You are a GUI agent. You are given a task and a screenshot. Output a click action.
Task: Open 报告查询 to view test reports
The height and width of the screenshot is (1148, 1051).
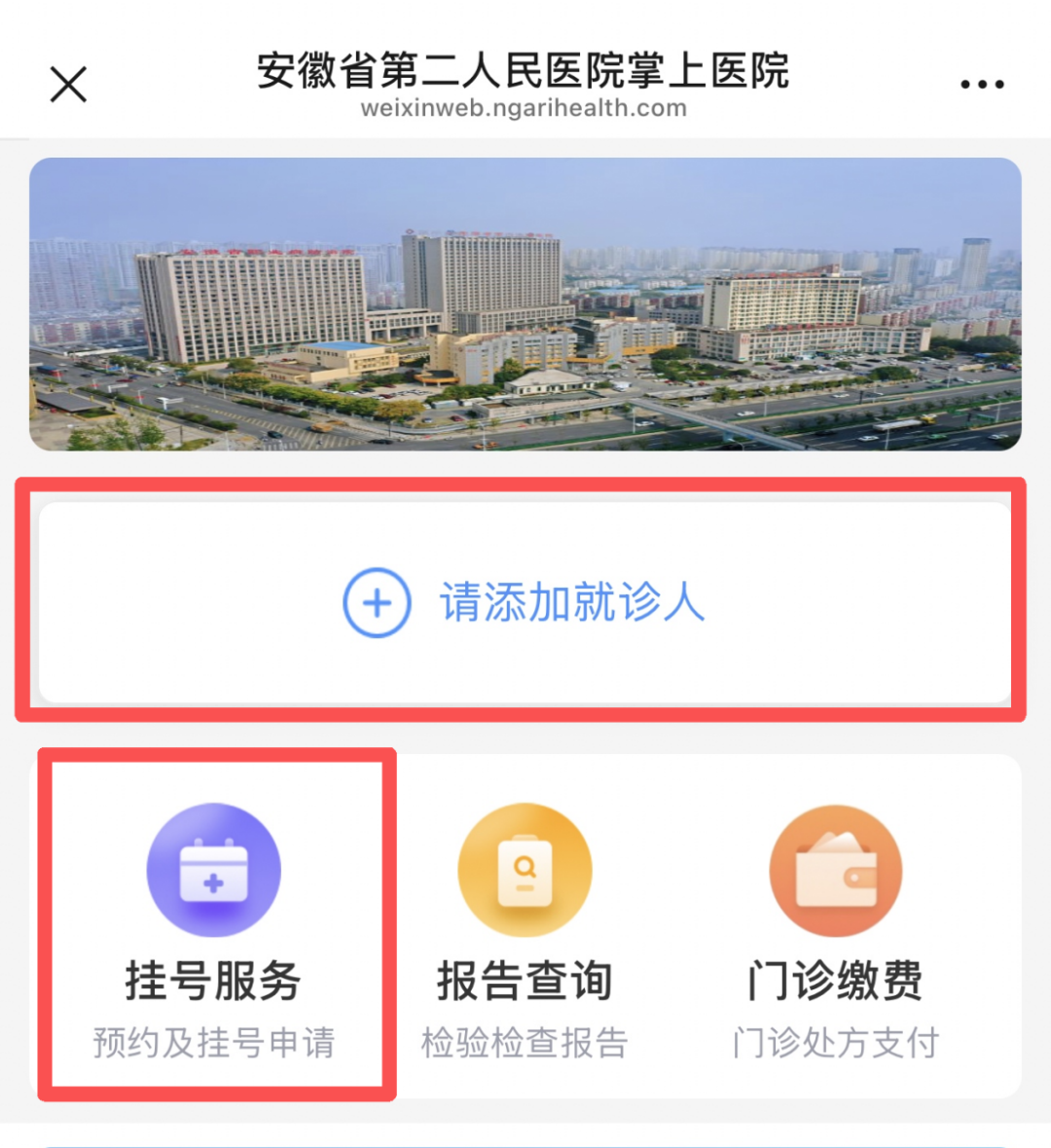tap(525, 983)
